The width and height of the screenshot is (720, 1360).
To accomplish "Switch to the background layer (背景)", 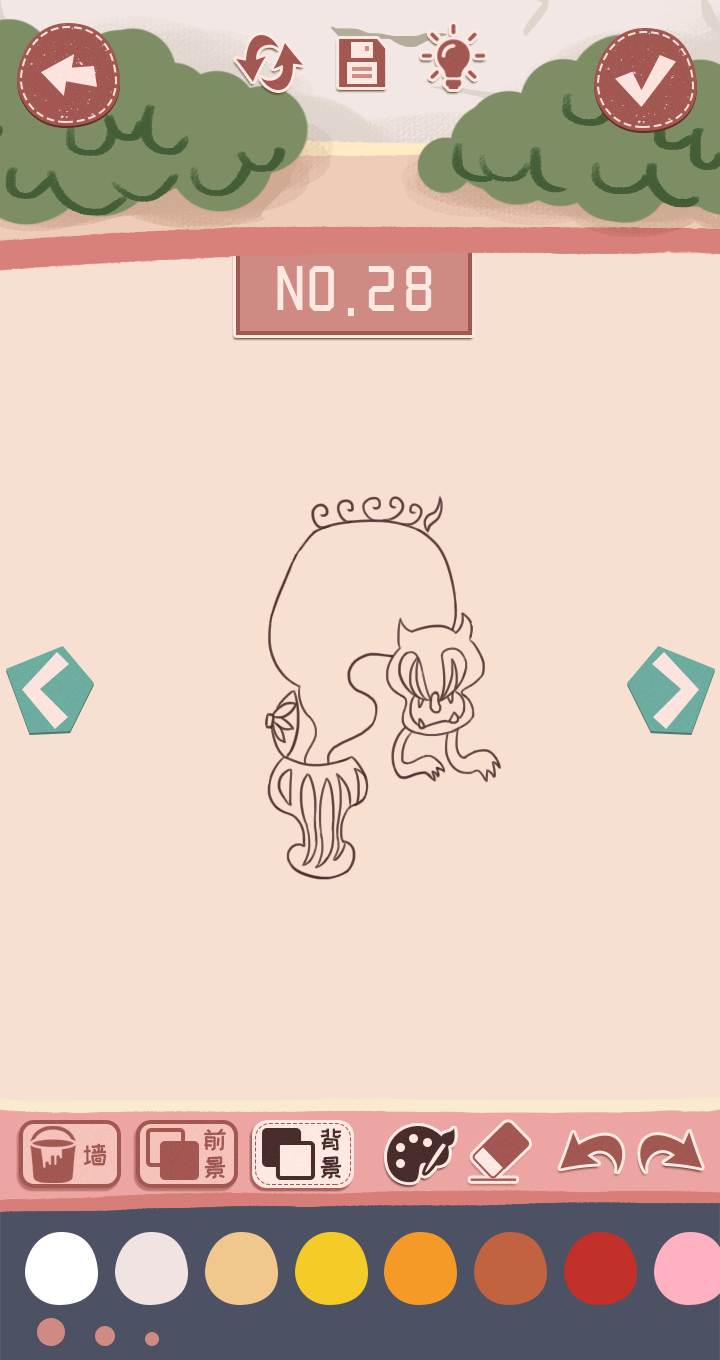I will coord(302,1154).
